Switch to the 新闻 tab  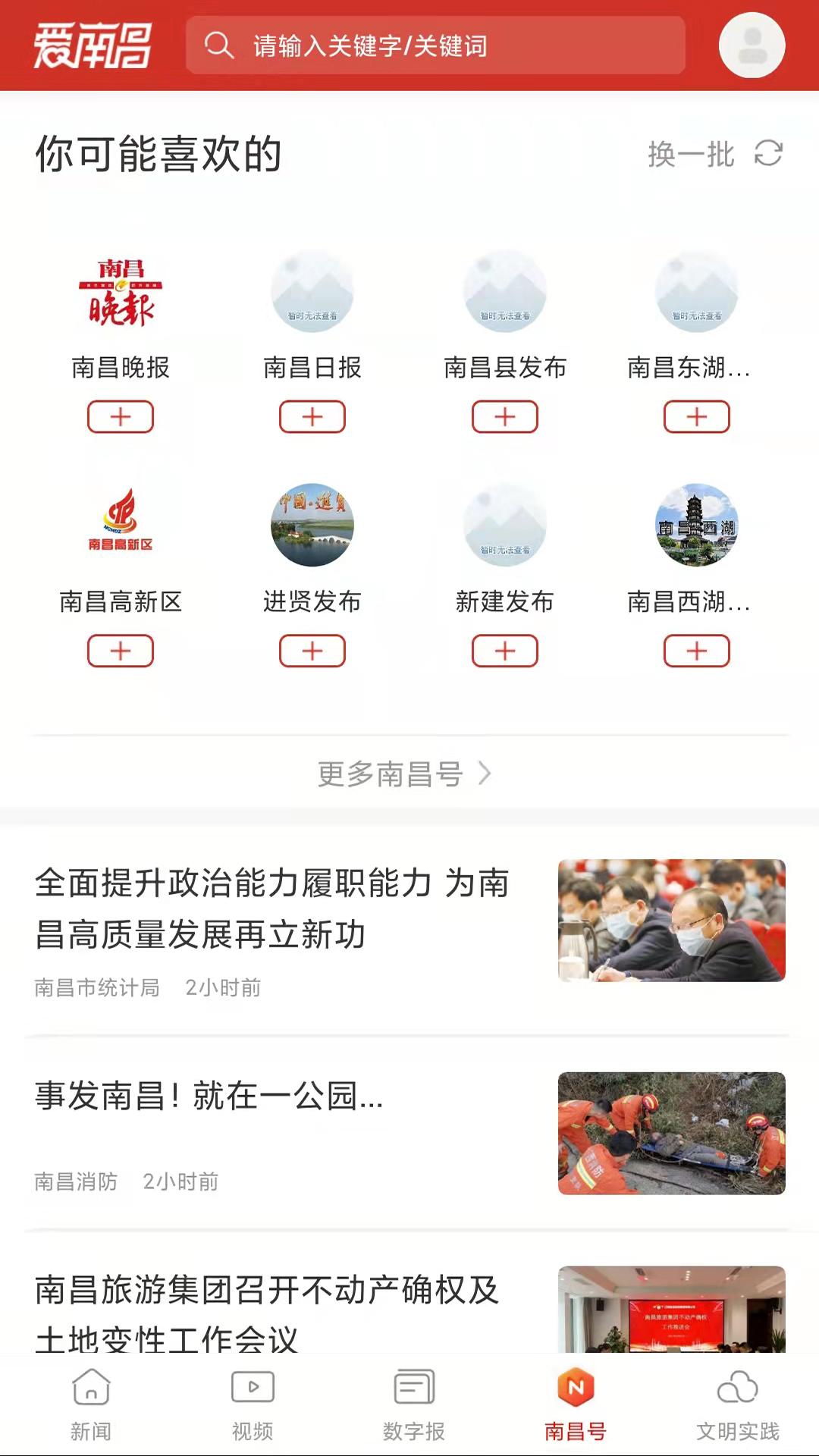[91, 1404]
